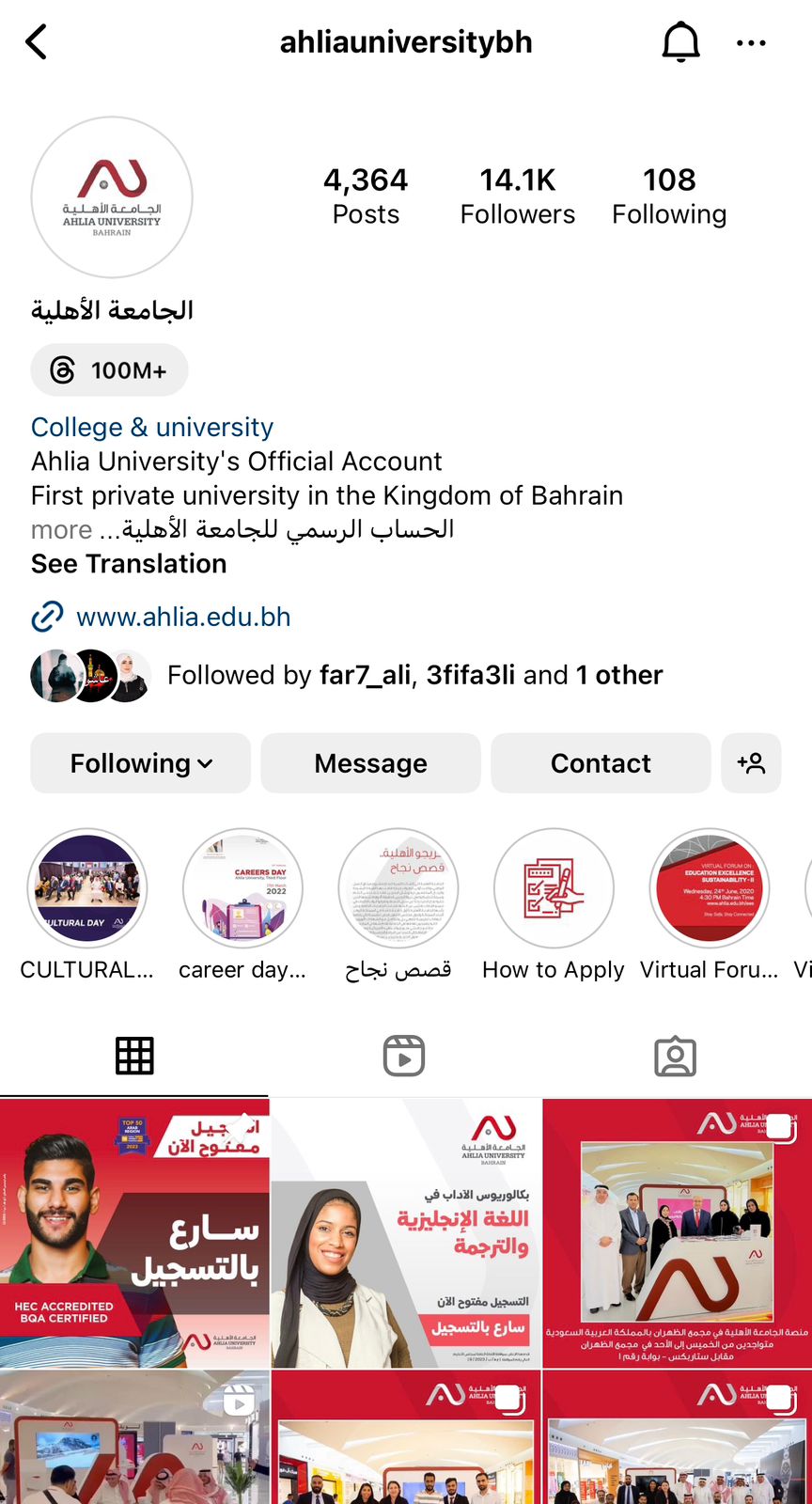Open the CULTURAL story highlight

[87, 889]
